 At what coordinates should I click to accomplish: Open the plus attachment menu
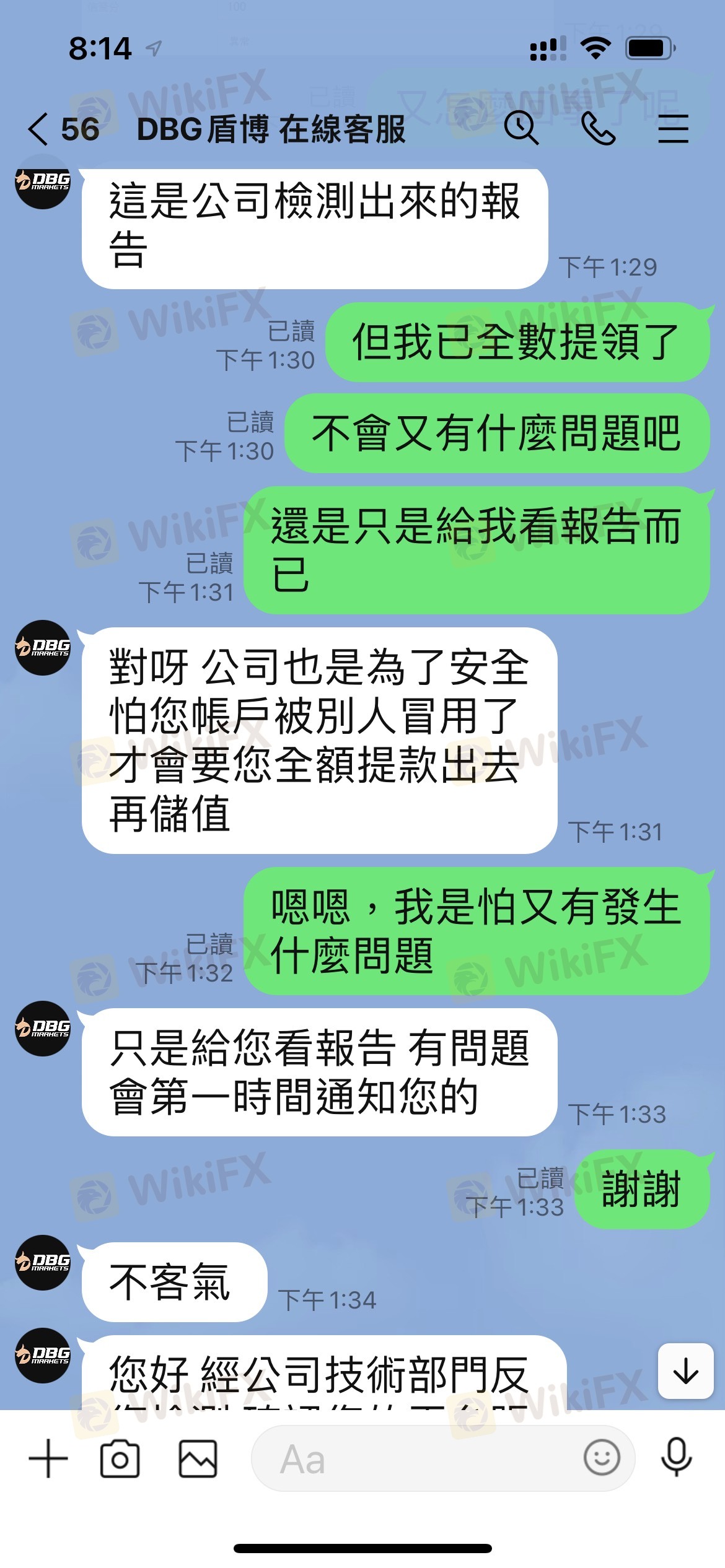click(x=48, y=1459)
